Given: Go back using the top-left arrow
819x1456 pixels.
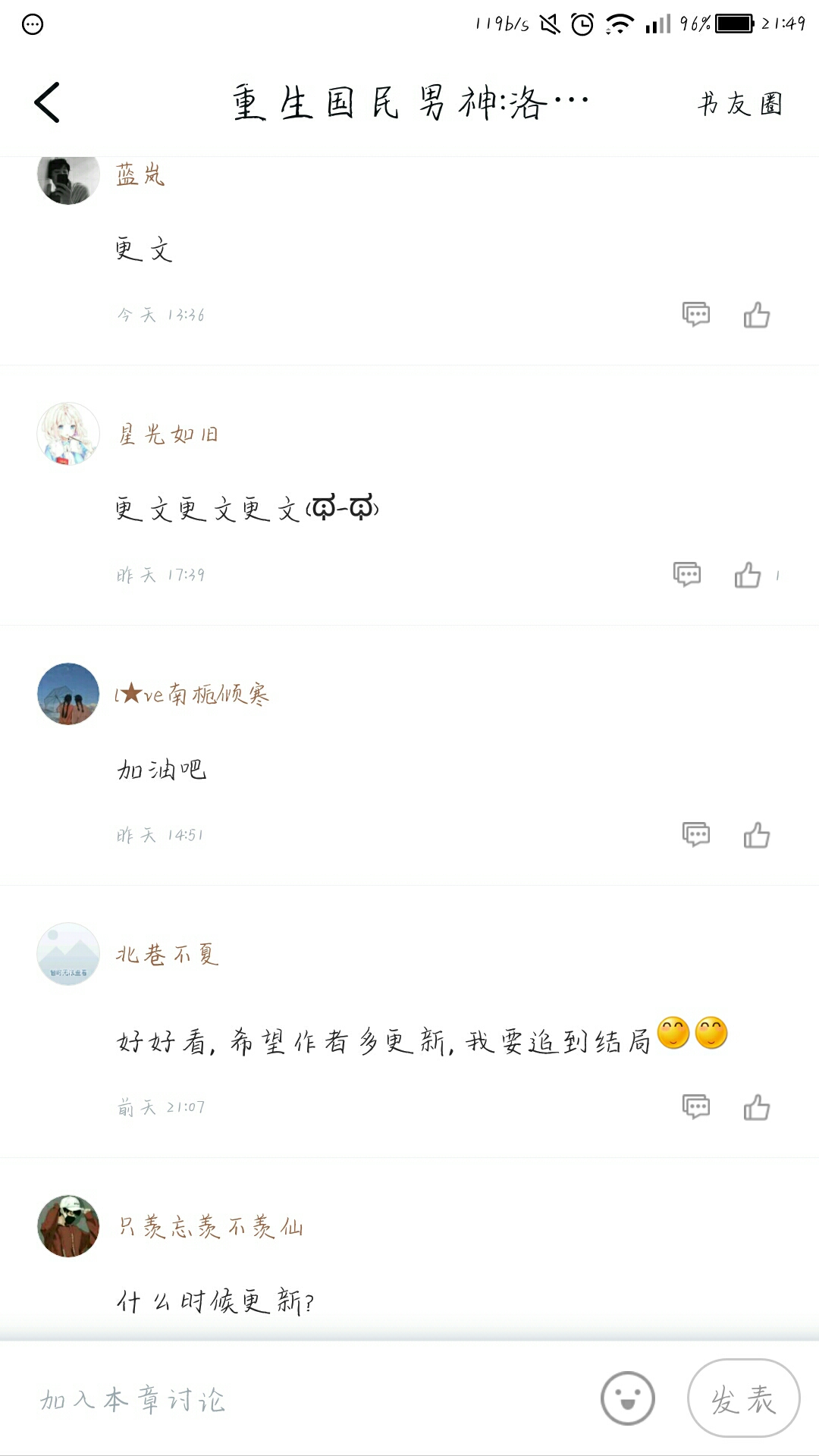Looking at the screenshot, I should [47, 102].
